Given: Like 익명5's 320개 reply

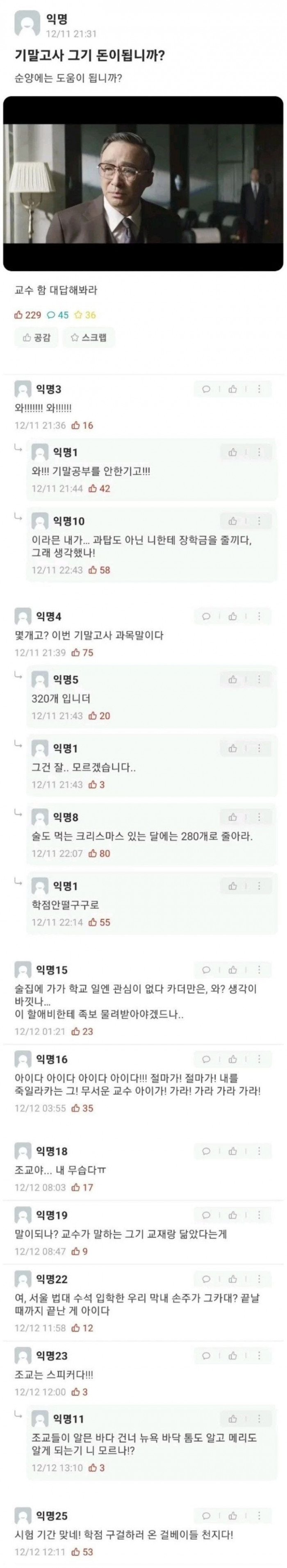Looking at the screenshot, I should click(233, 680).
